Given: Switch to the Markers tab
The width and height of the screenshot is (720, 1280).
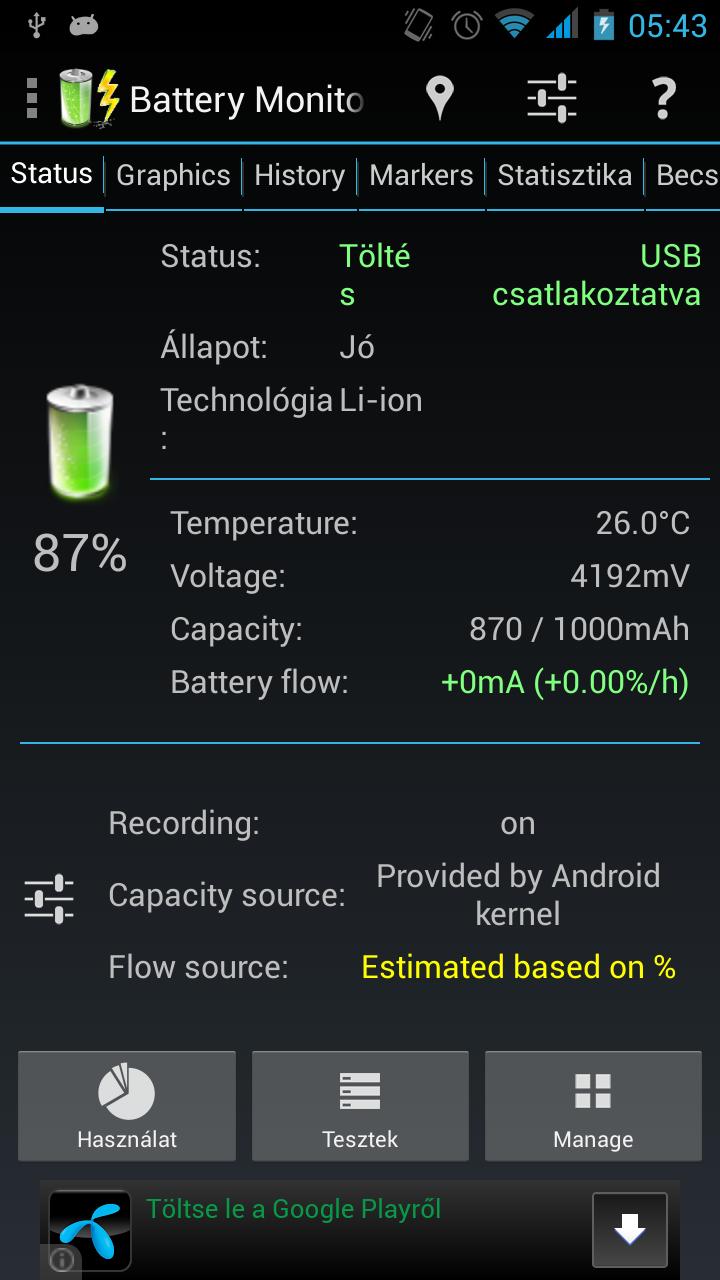Looking at the screenshot, I should pos(421,176).
